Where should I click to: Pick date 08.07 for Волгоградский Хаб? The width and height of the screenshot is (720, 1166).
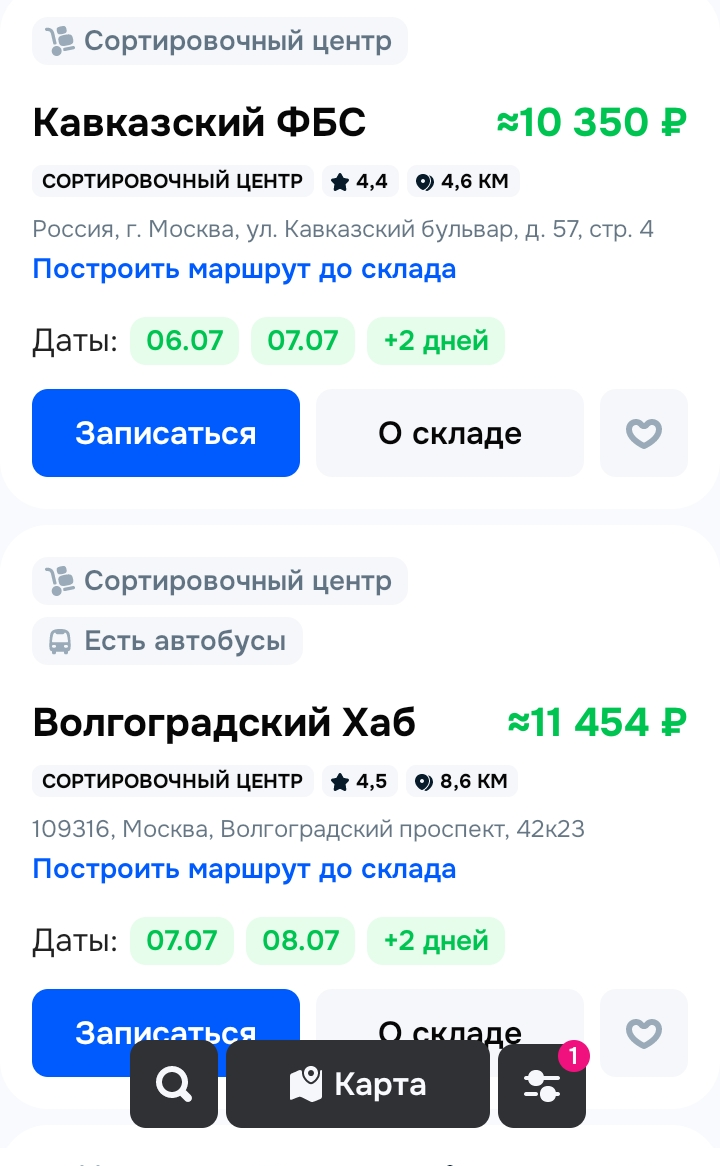click(300, 941)
